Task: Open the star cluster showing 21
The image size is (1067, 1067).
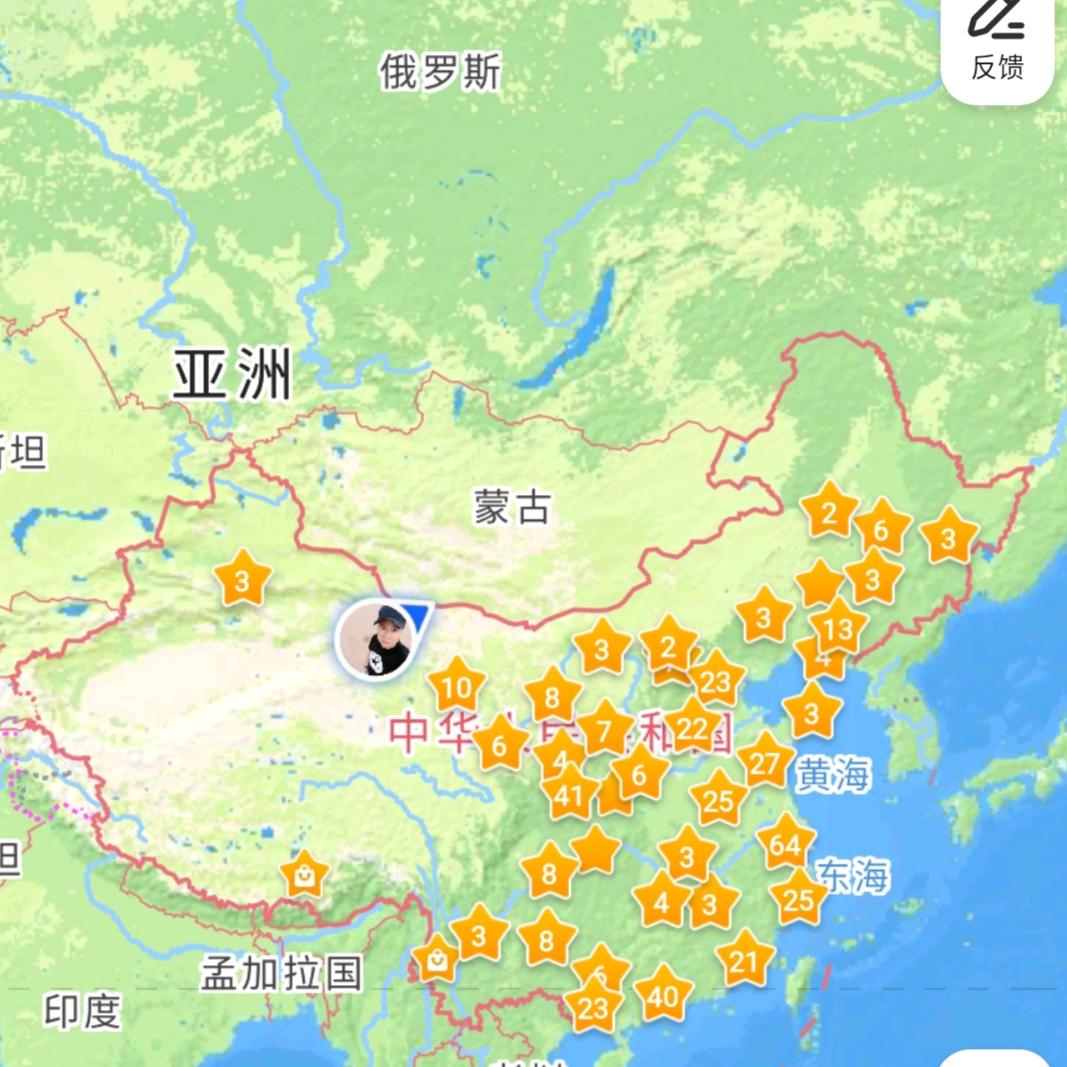Action: tap(744, 962)
